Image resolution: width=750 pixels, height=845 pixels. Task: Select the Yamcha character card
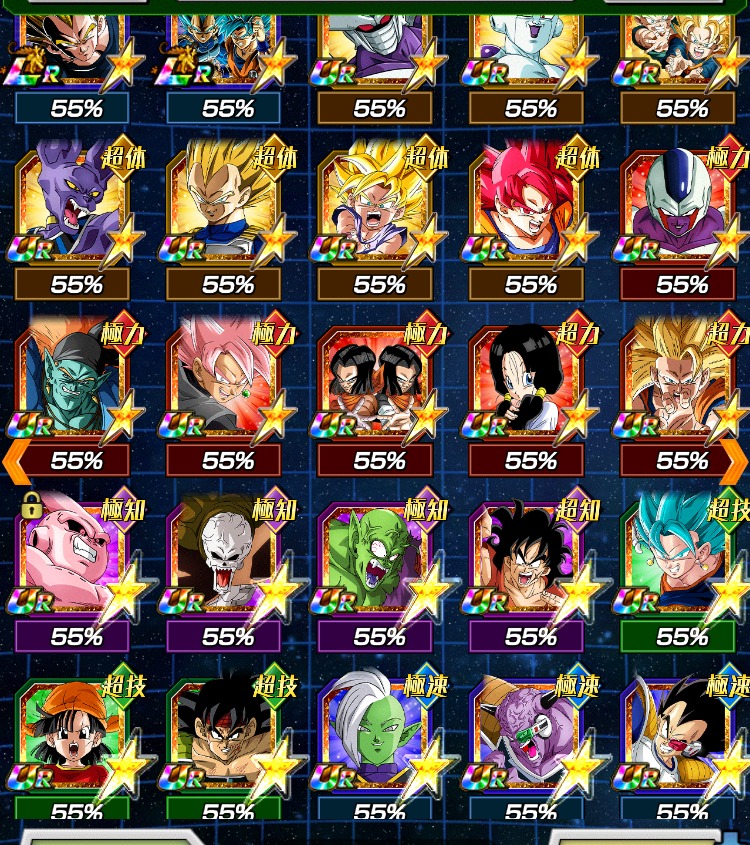[x=528, y=560]
